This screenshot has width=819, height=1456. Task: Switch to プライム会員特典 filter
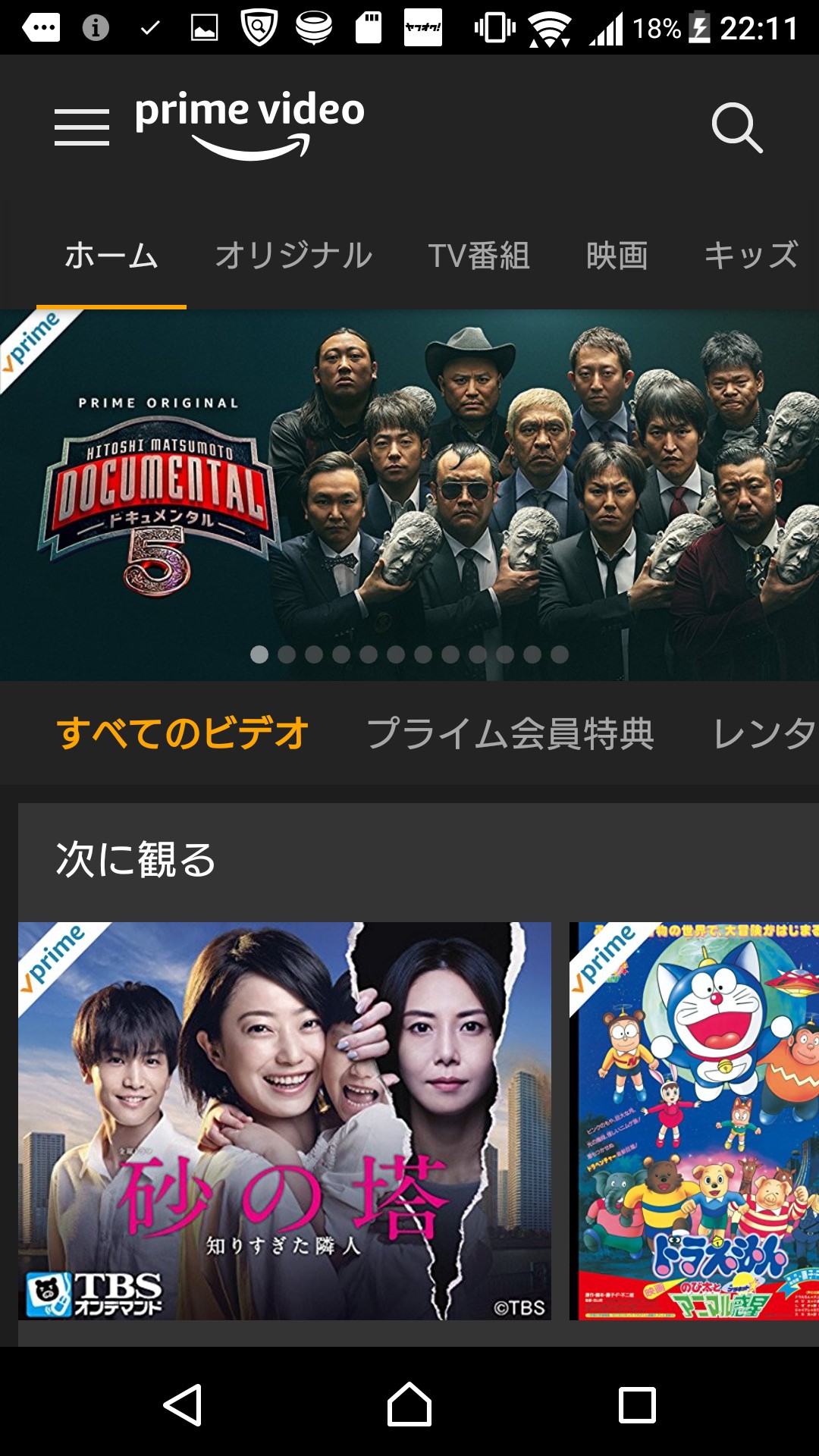click(510, 733)
